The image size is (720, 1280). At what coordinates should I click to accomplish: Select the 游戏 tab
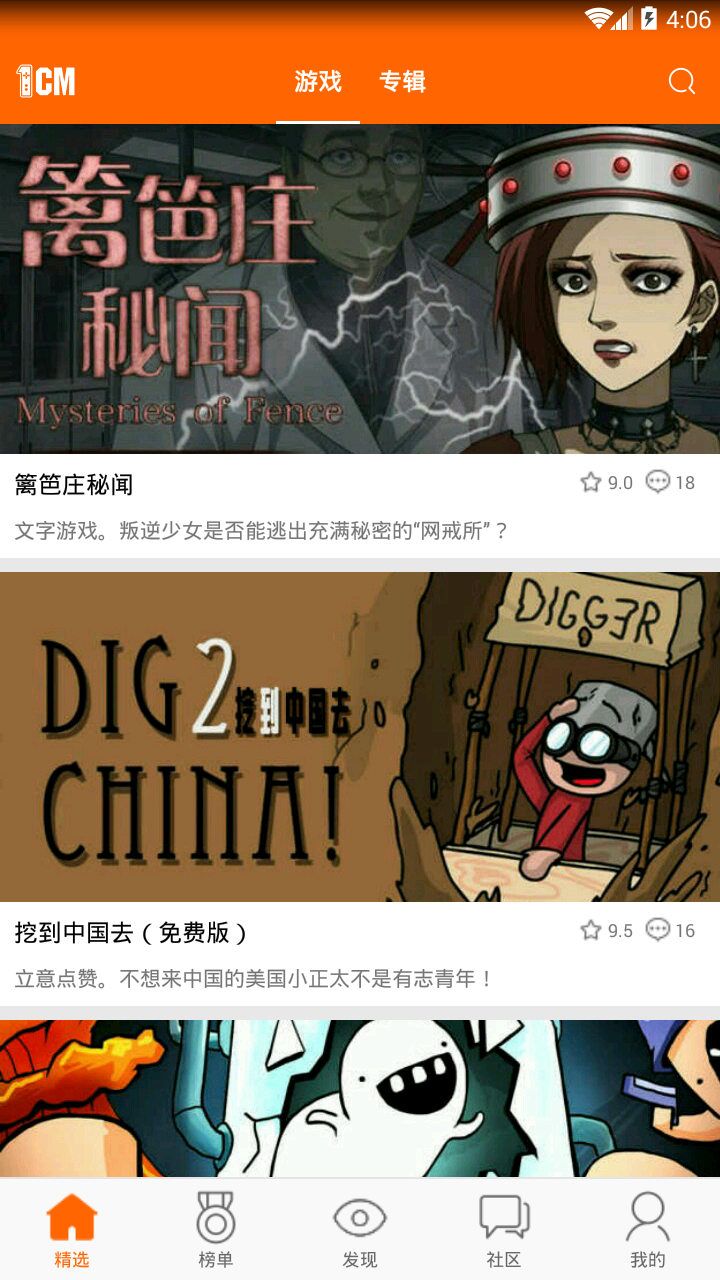point(318,82)
